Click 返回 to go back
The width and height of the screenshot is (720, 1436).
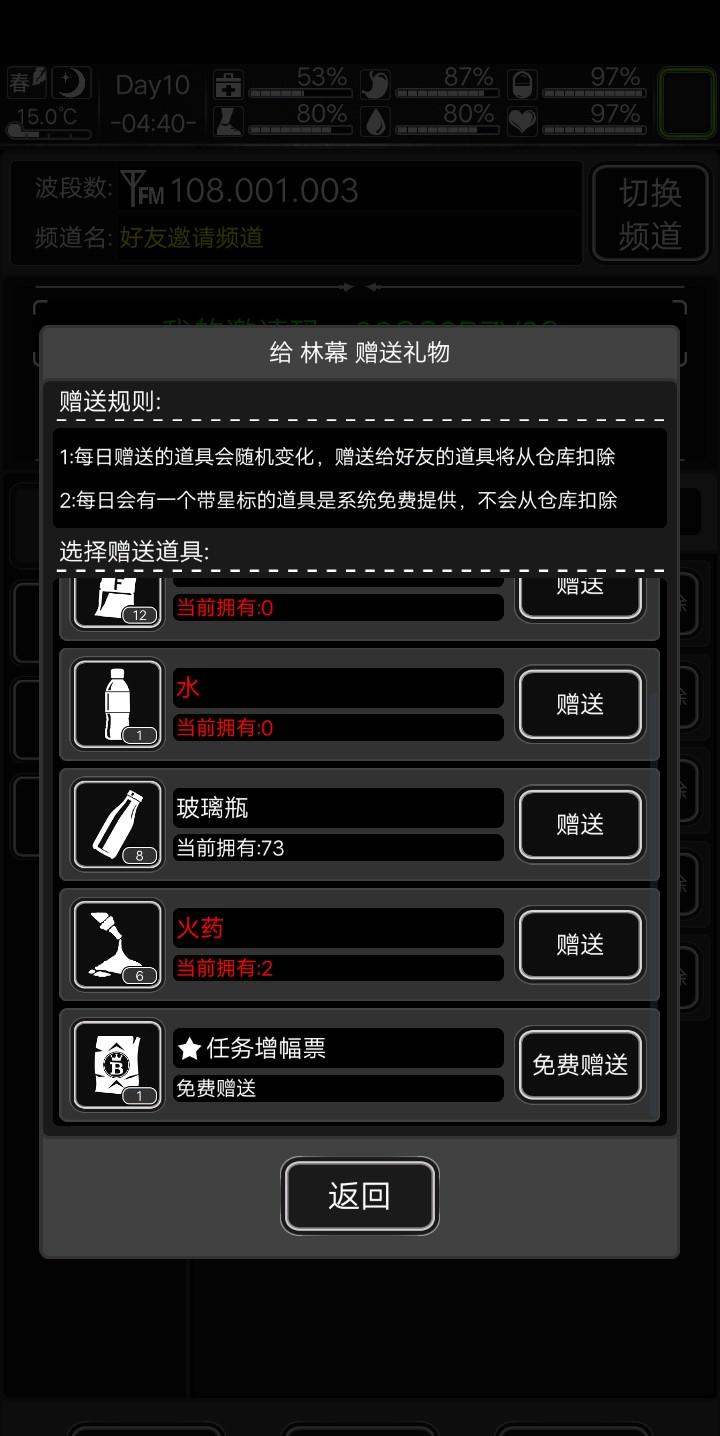(360, 1196)
